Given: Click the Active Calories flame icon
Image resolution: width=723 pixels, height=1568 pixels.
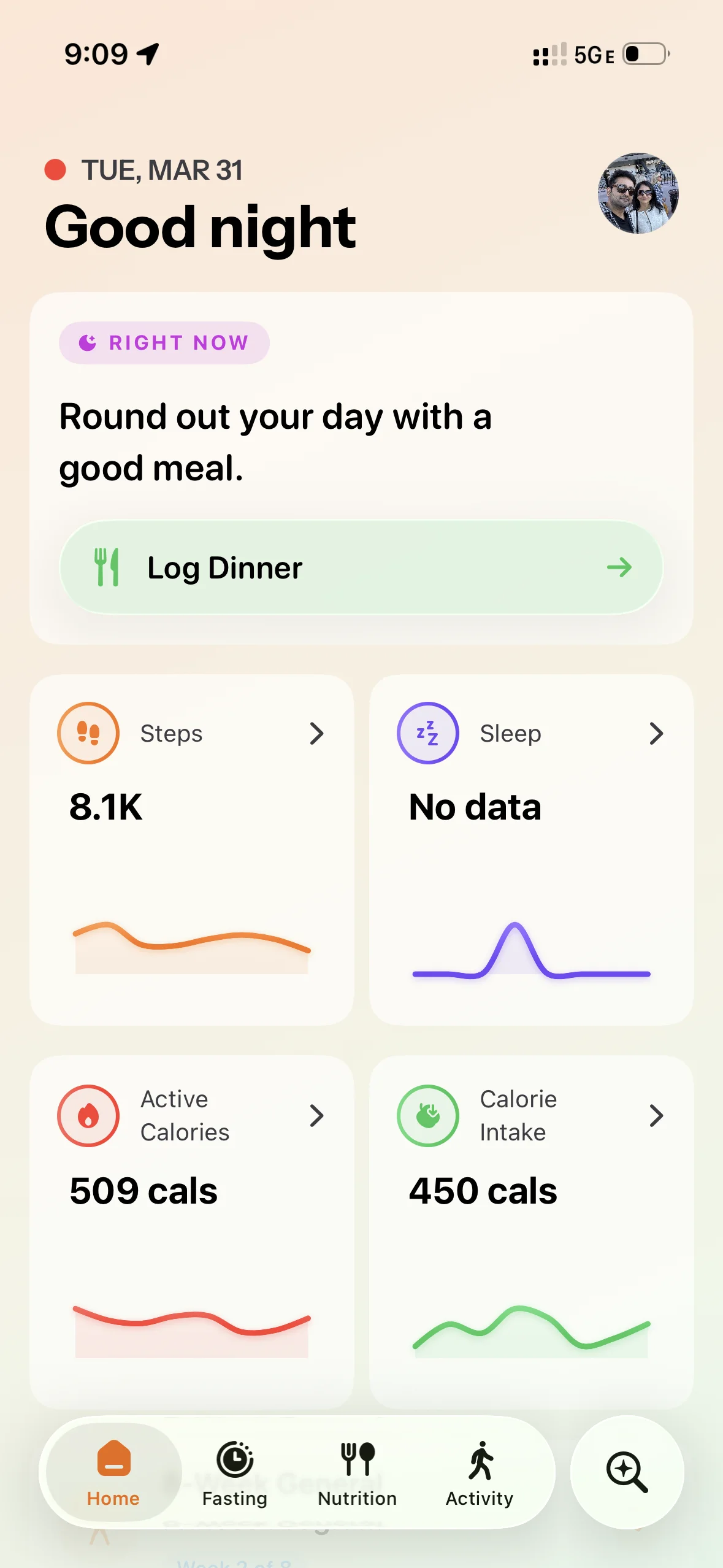Looking at the screenshot, I should click(x=88, y=1115).
